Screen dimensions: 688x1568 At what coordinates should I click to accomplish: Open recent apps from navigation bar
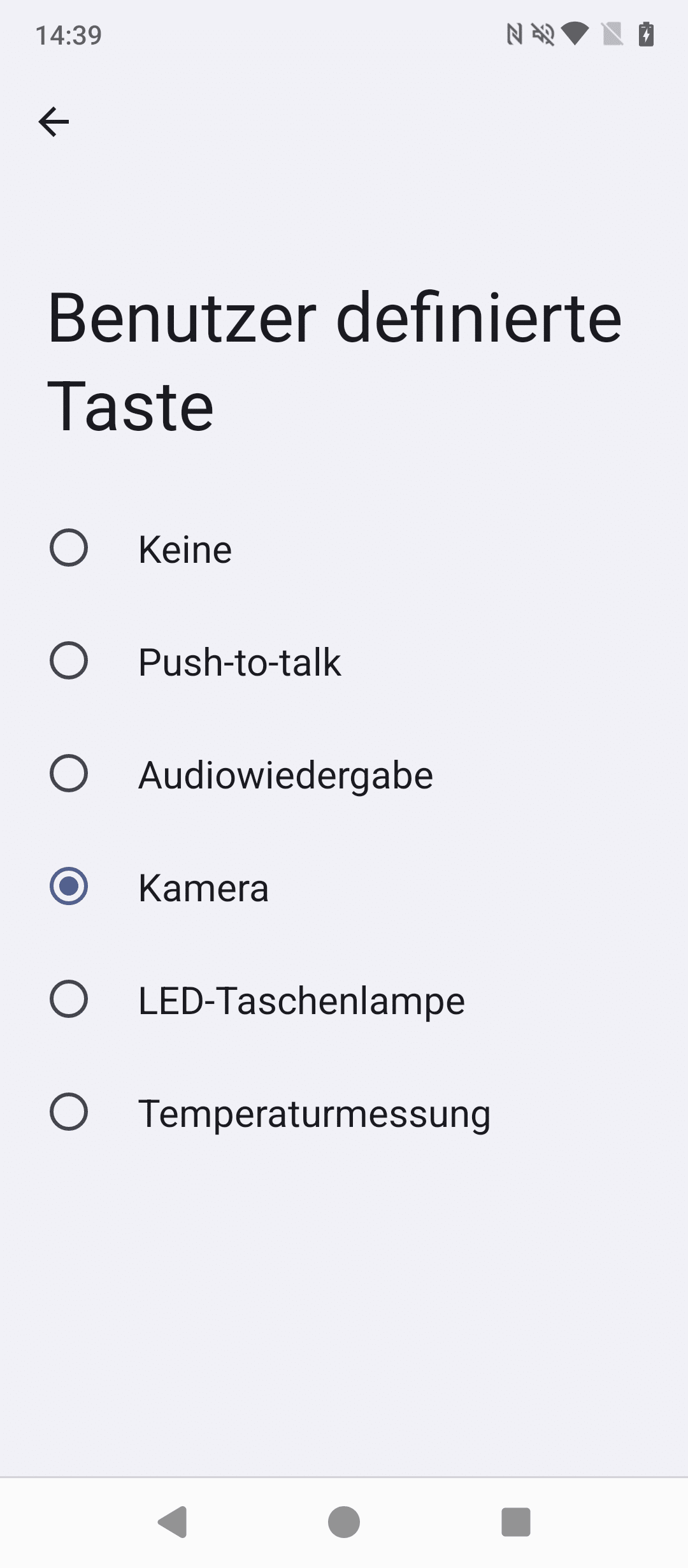pos(516,1522)
